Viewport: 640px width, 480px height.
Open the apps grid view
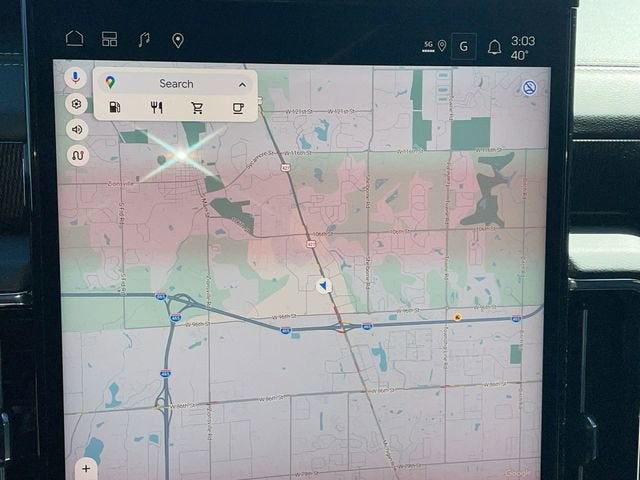click(x=109, y=40)
